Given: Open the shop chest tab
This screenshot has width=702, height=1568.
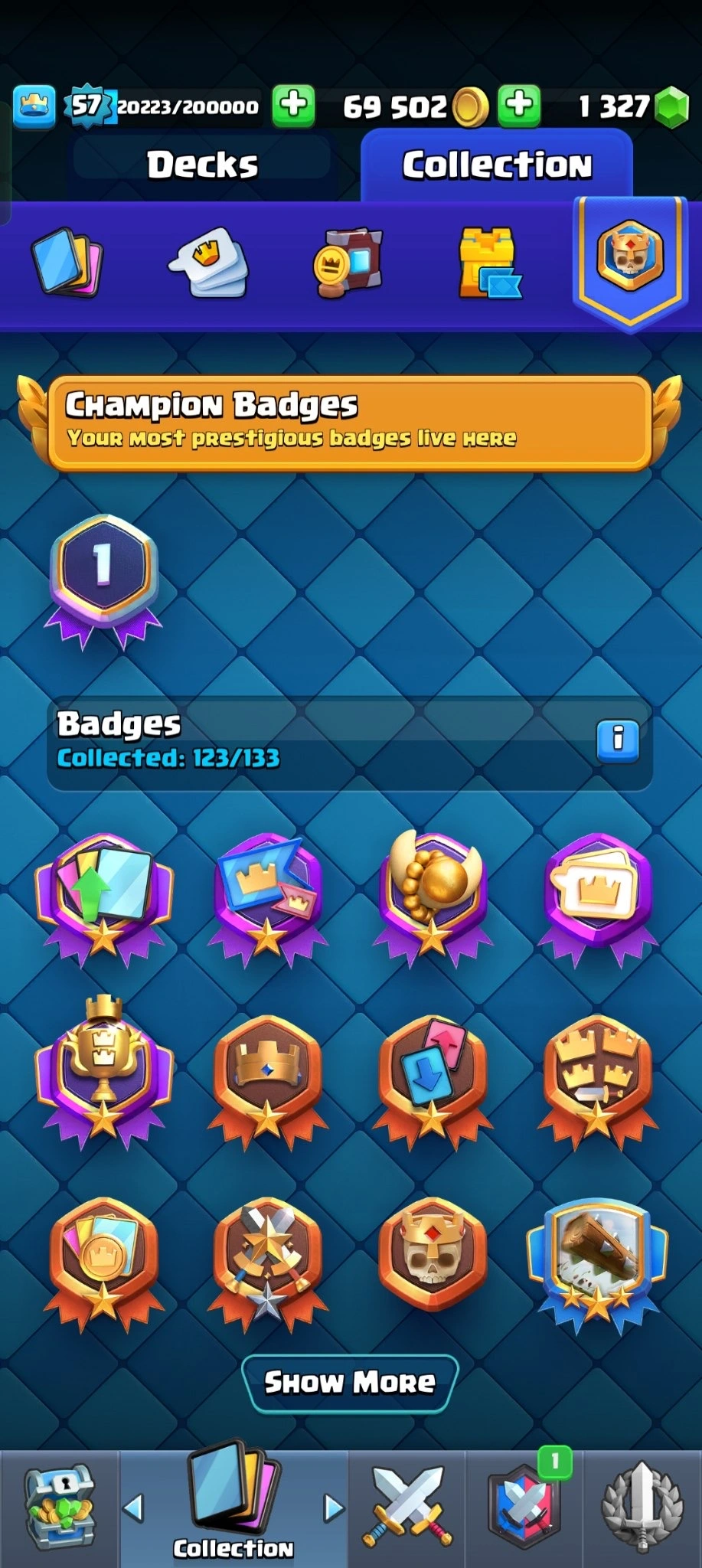Looking at the screenshot, I should point(59,1508).
